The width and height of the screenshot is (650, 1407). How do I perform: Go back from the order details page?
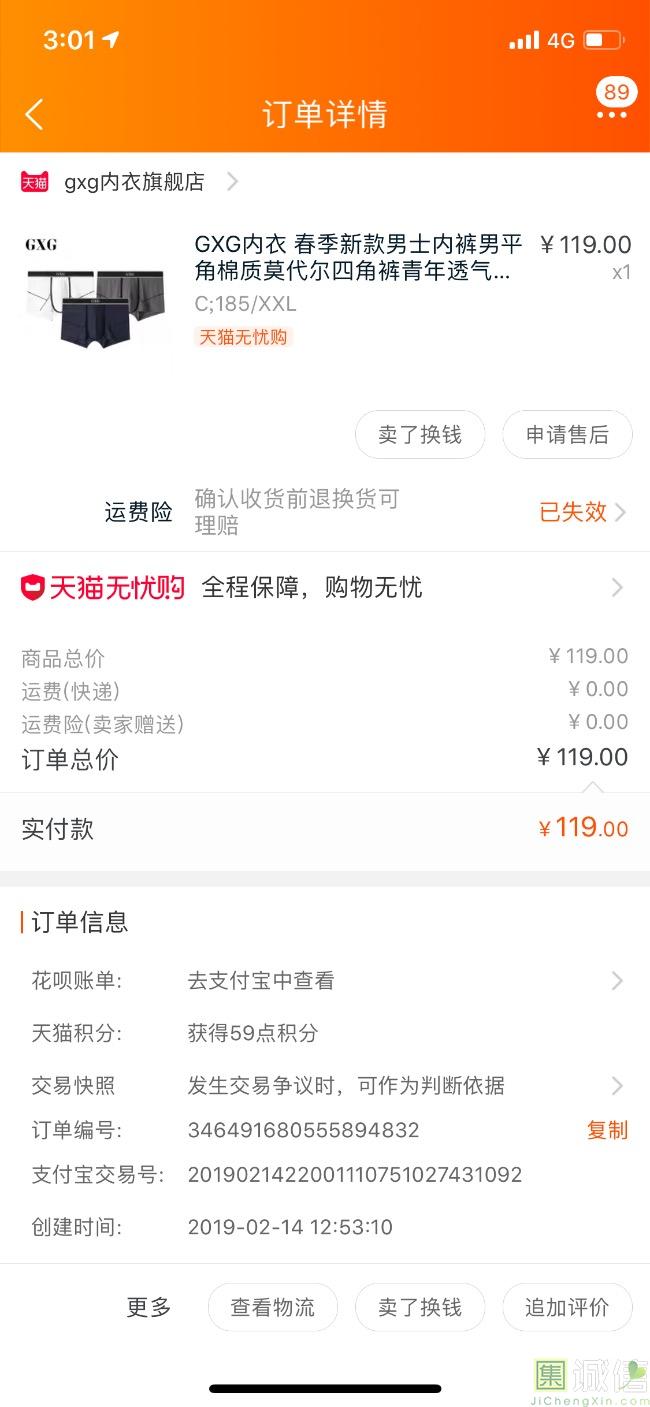click(34, 114)
